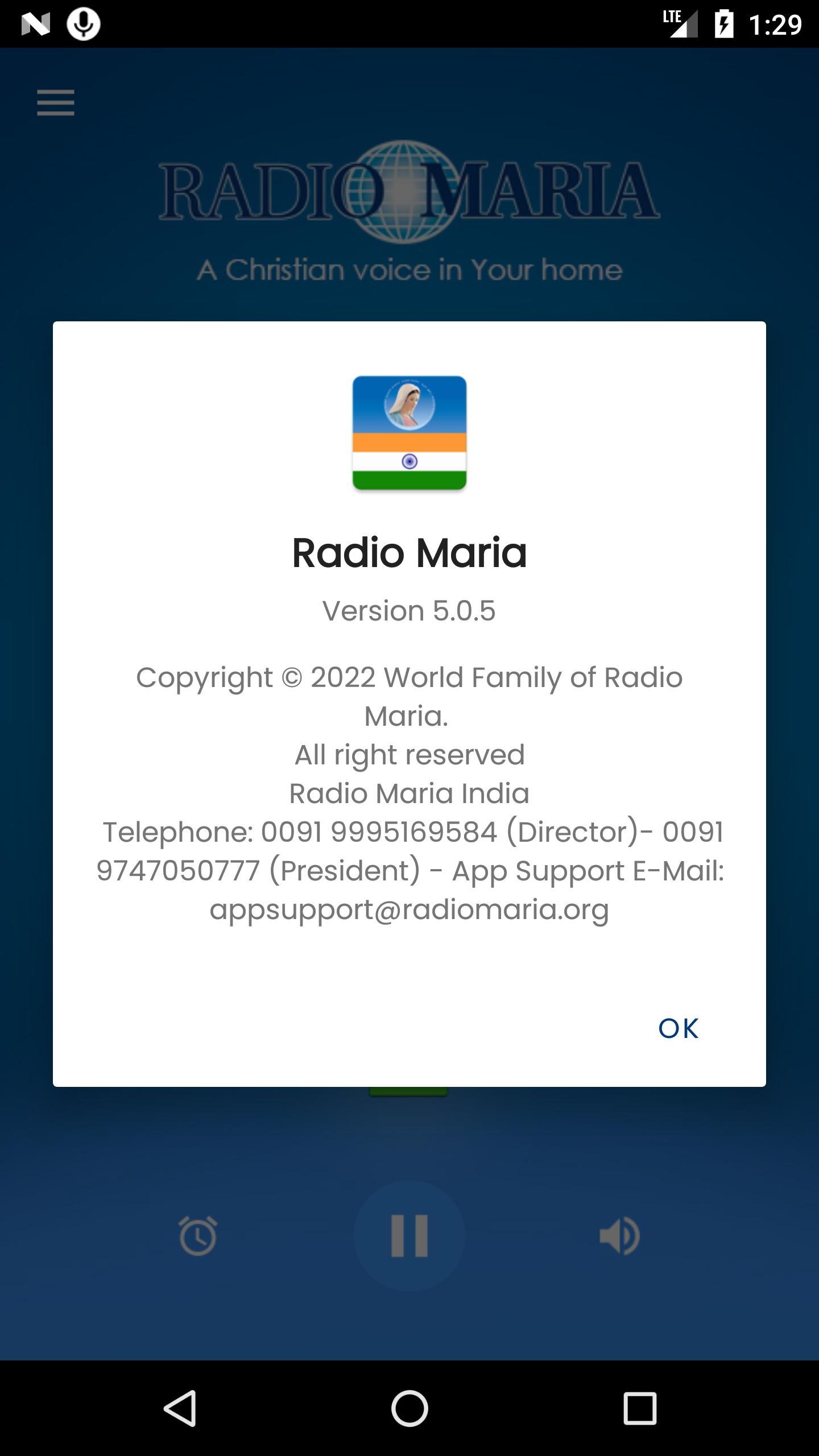Open the hamburger drawer menu
Screen dimensions: 819x1456
[56, 103]
